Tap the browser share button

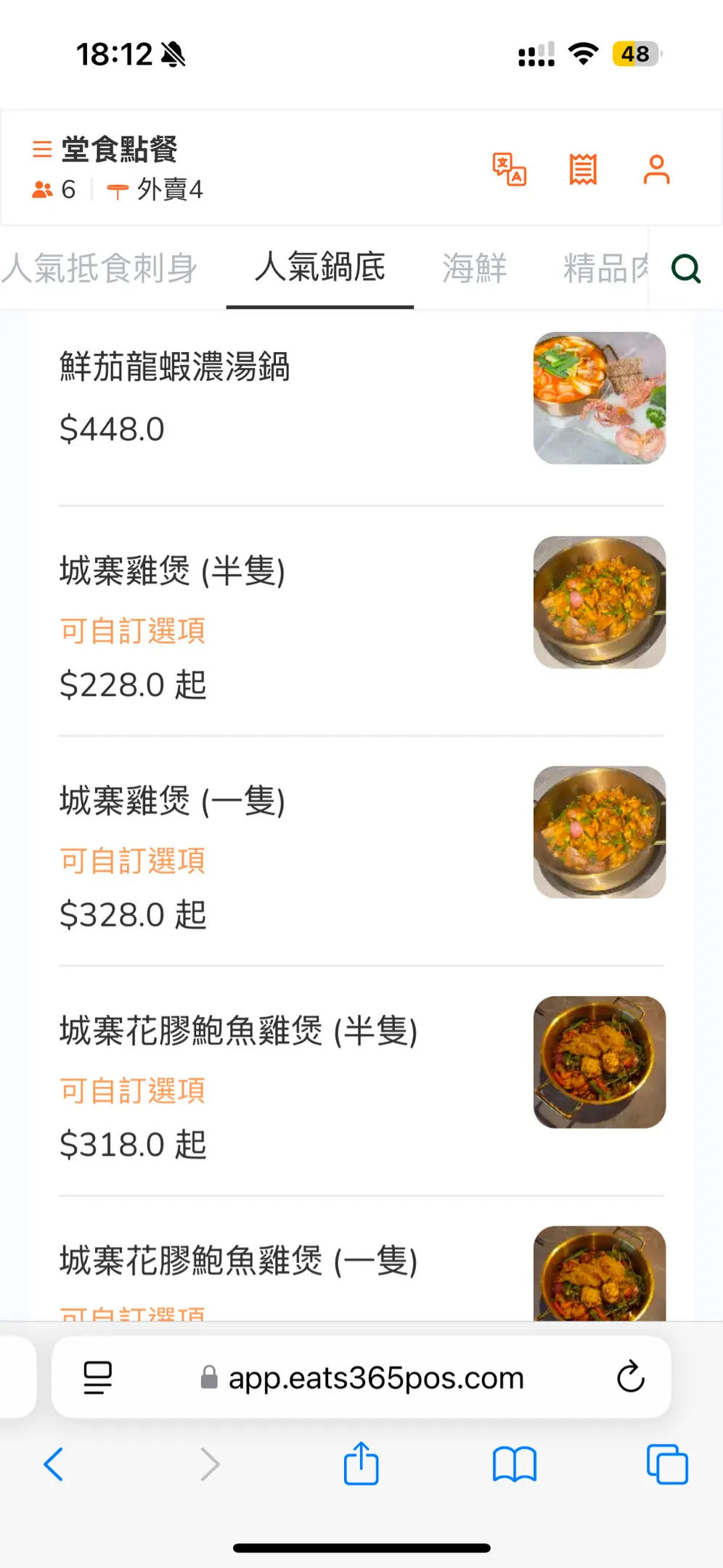point(361,1464)
